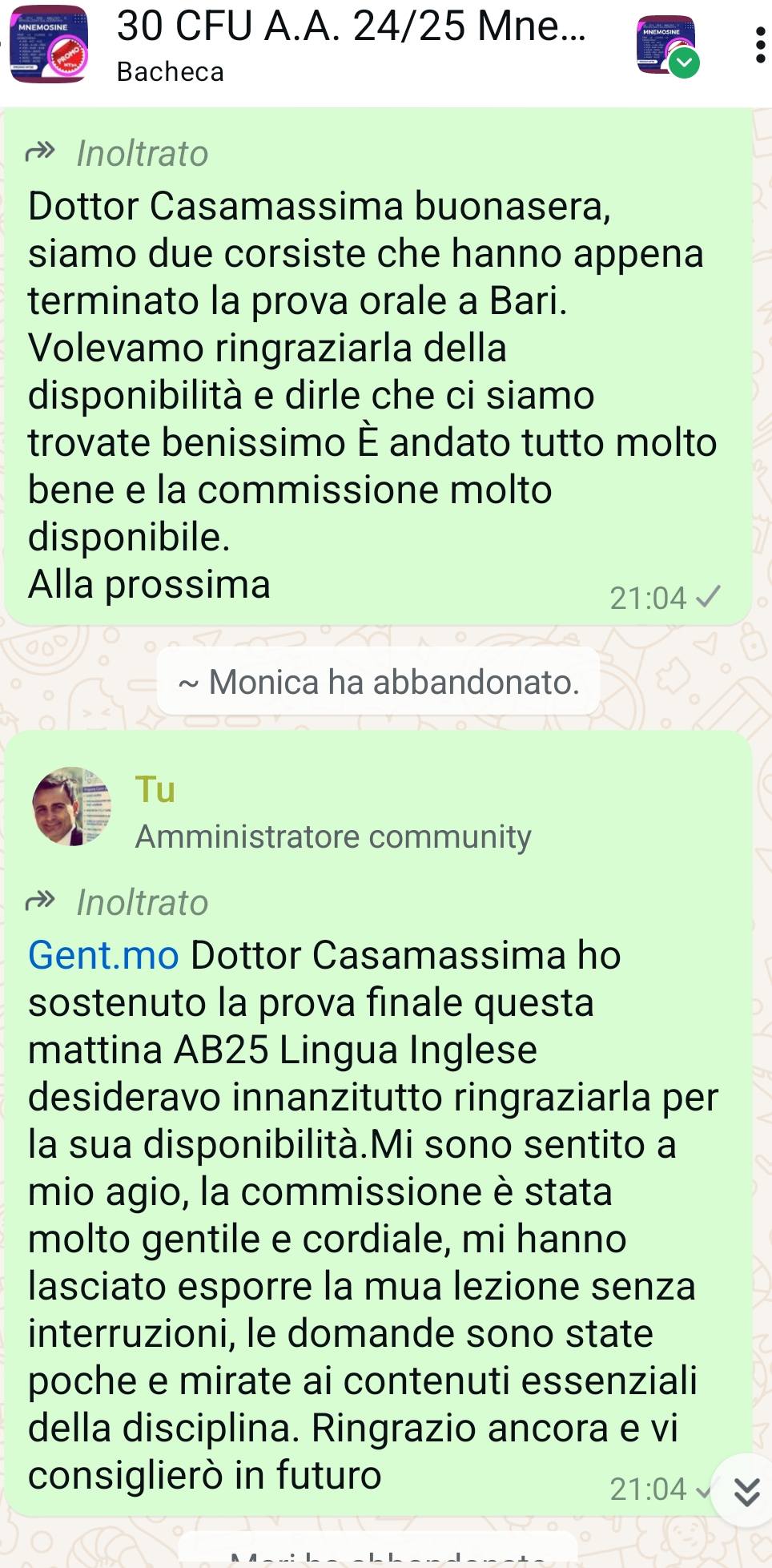Tap the Mnemosine community avatar at top left
772x1568 pixels.
[49, 45]
